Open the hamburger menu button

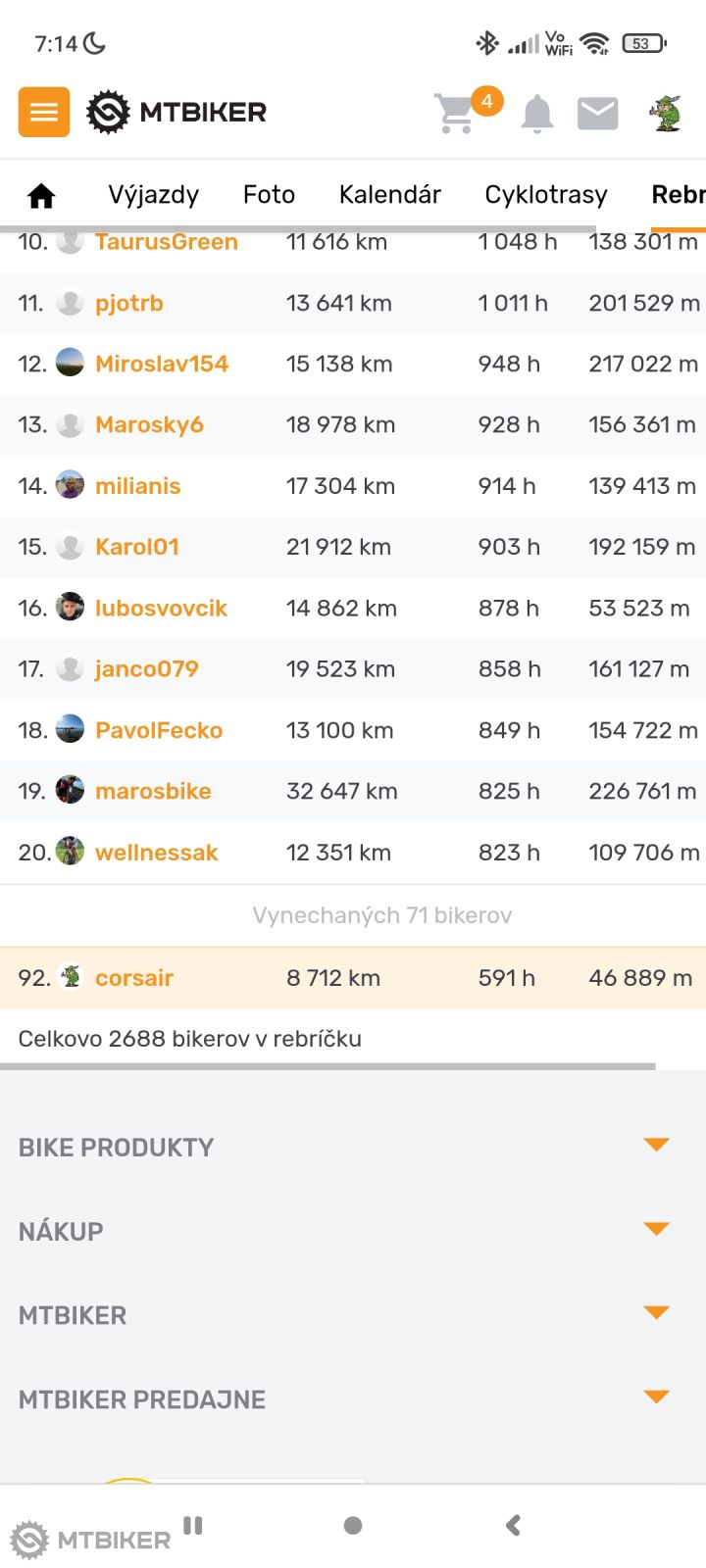(x=44, y=112)
